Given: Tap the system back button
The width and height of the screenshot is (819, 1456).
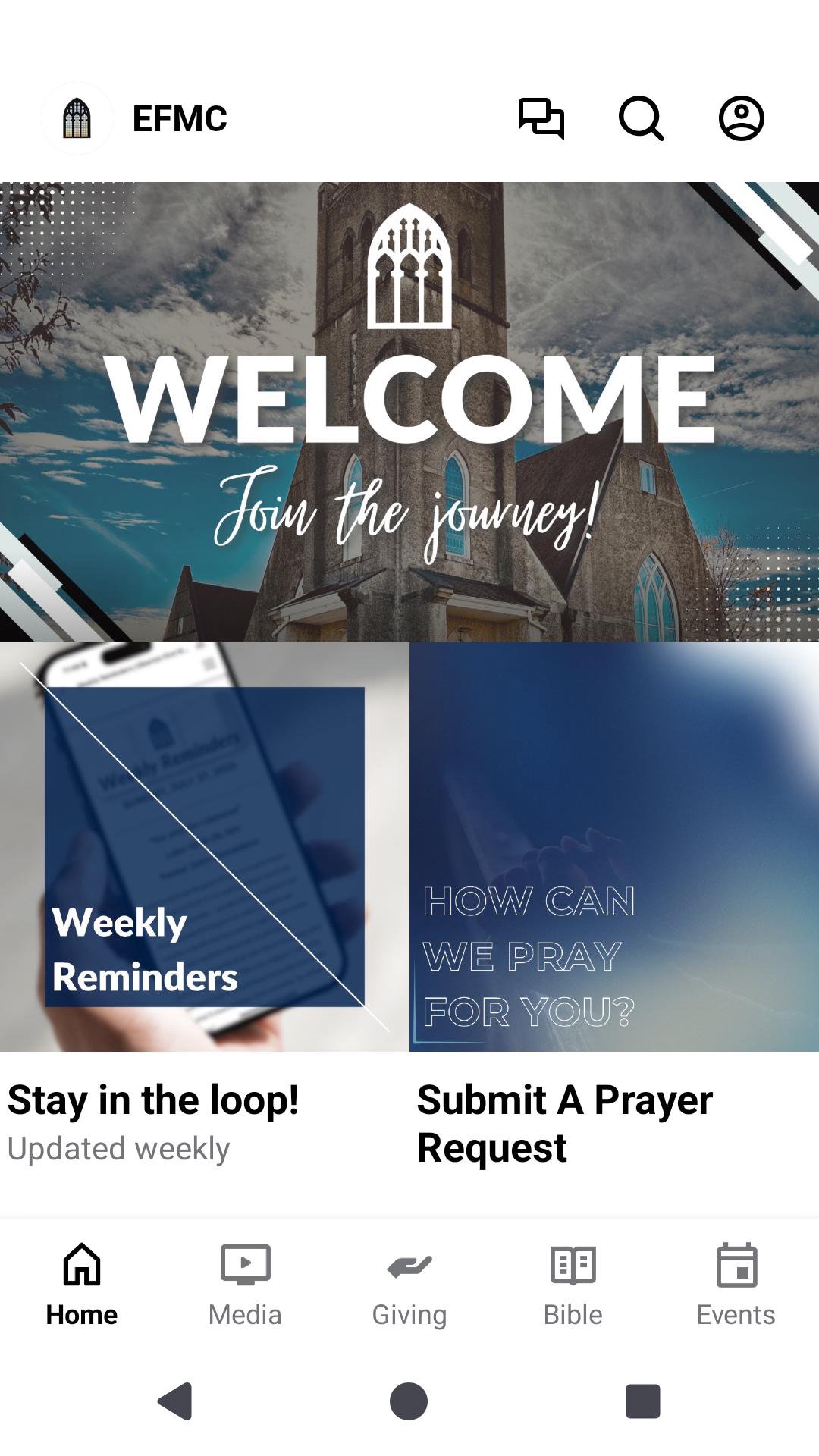Looking at the screenshot, I should coord(176,1401).
